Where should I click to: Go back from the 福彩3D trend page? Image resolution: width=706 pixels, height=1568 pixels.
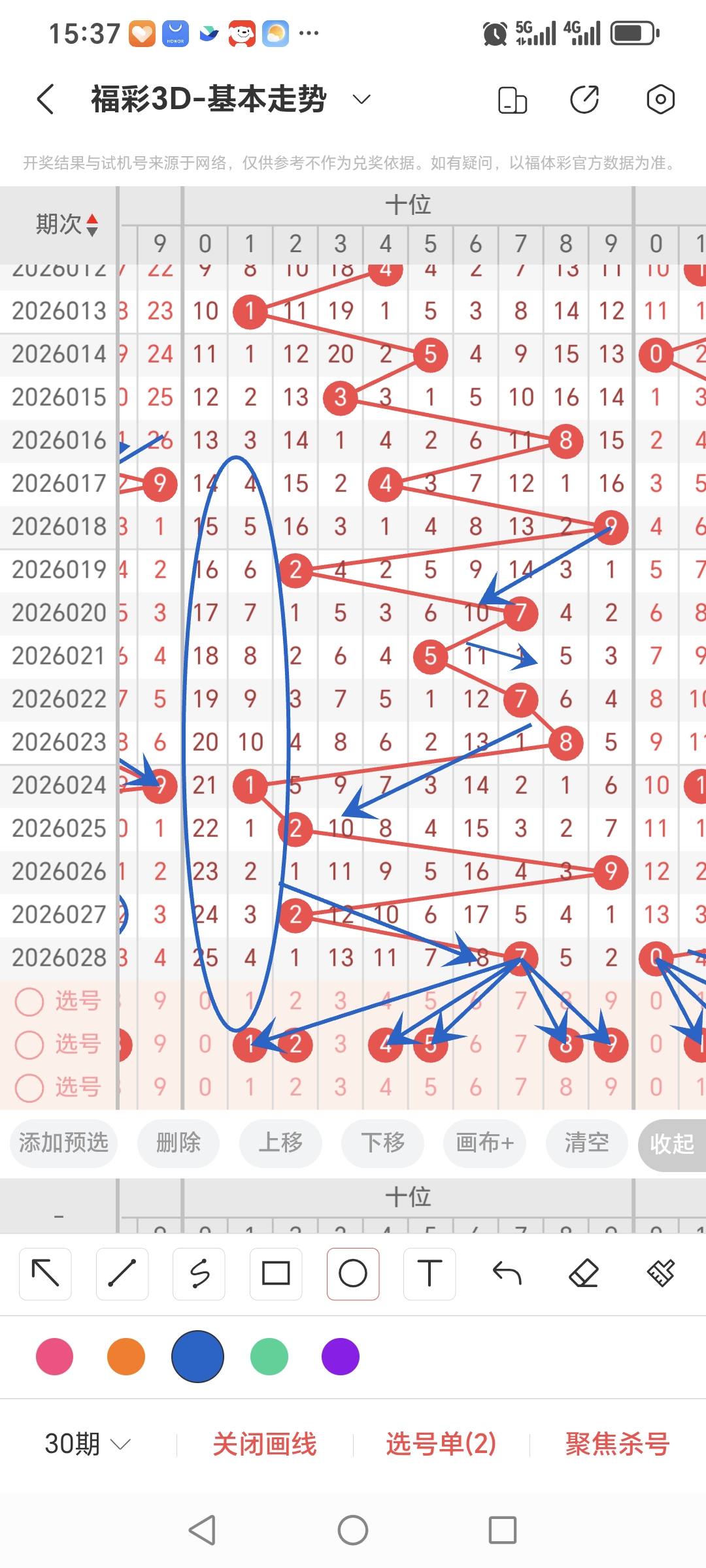[46, 99]
